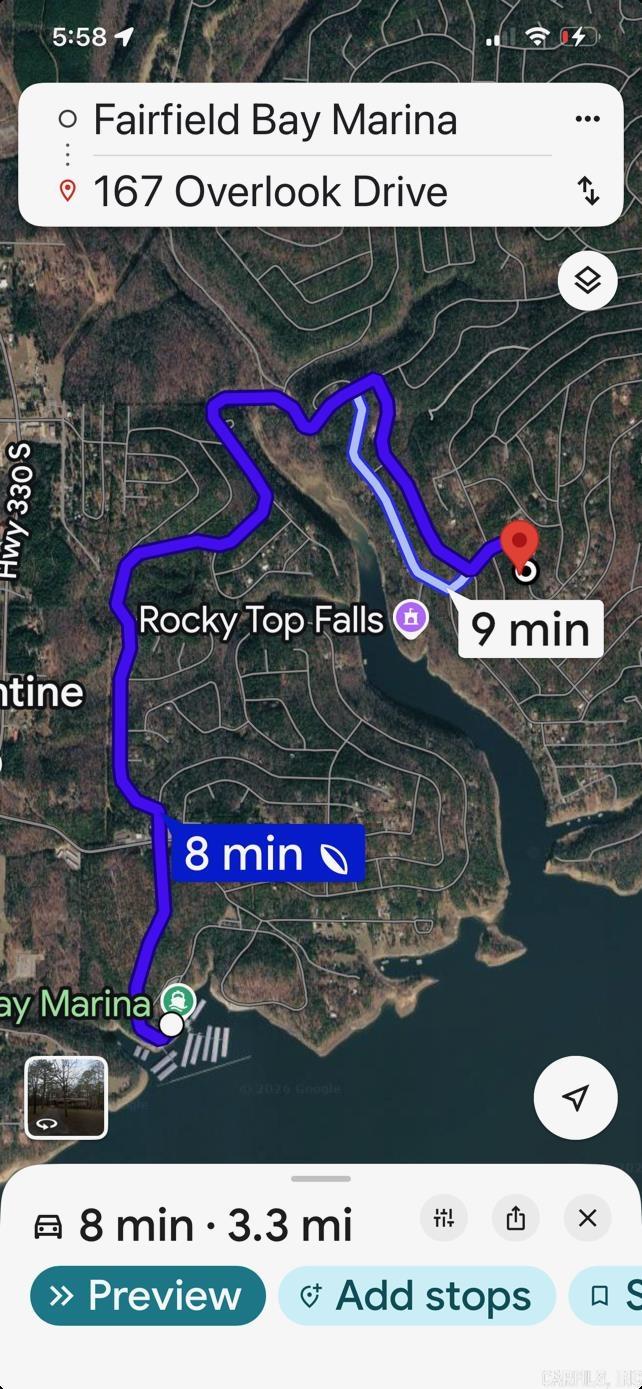The image size is (642, 1389).
Task: Close the directions panel
Action: pyautogui.click(x=587, y=1217)
